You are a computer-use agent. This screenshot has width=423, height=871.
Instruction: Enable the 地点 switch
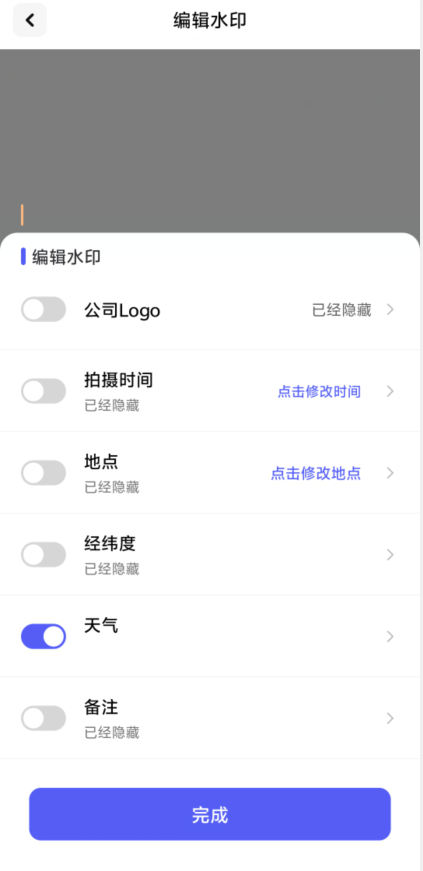click(43, 473)
